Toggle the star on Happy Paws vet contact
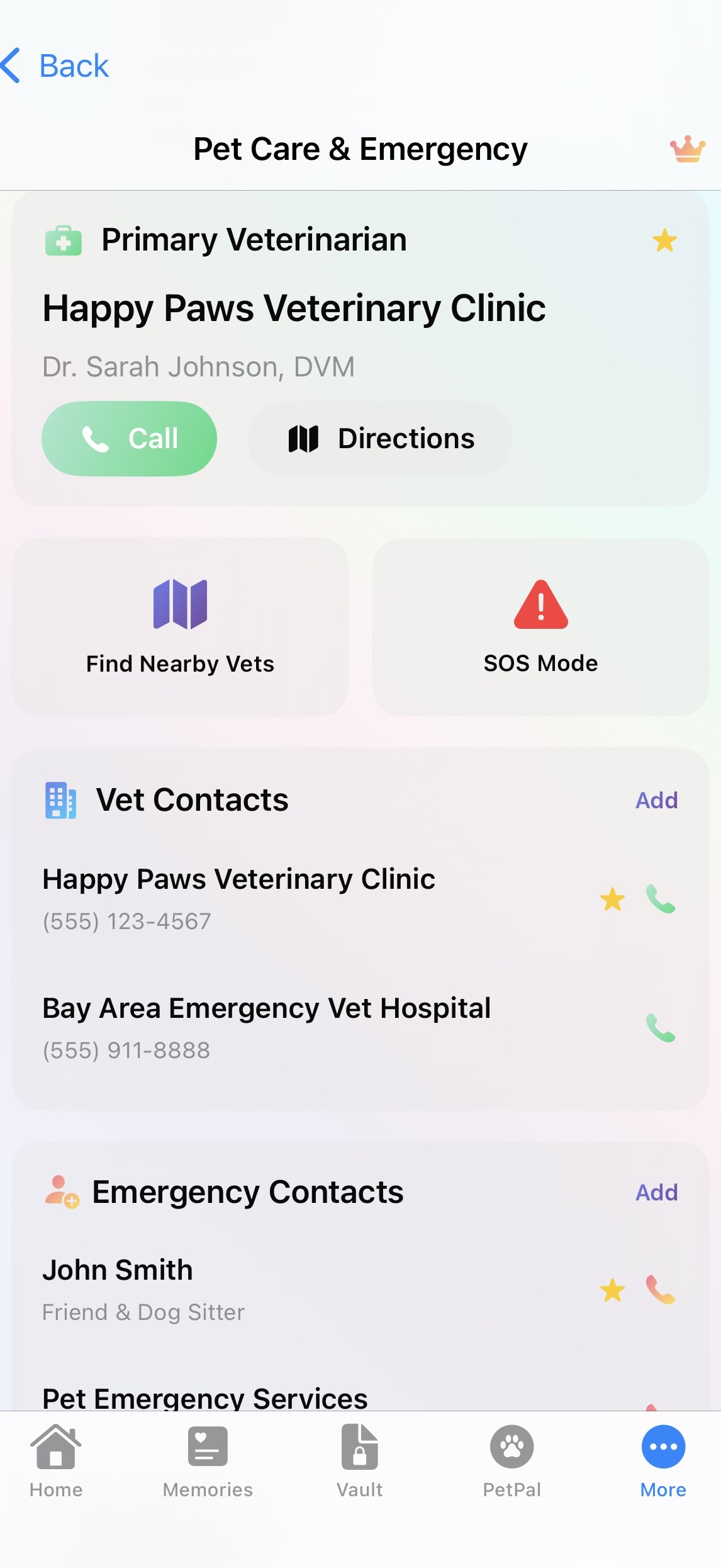 pos(612,899)
